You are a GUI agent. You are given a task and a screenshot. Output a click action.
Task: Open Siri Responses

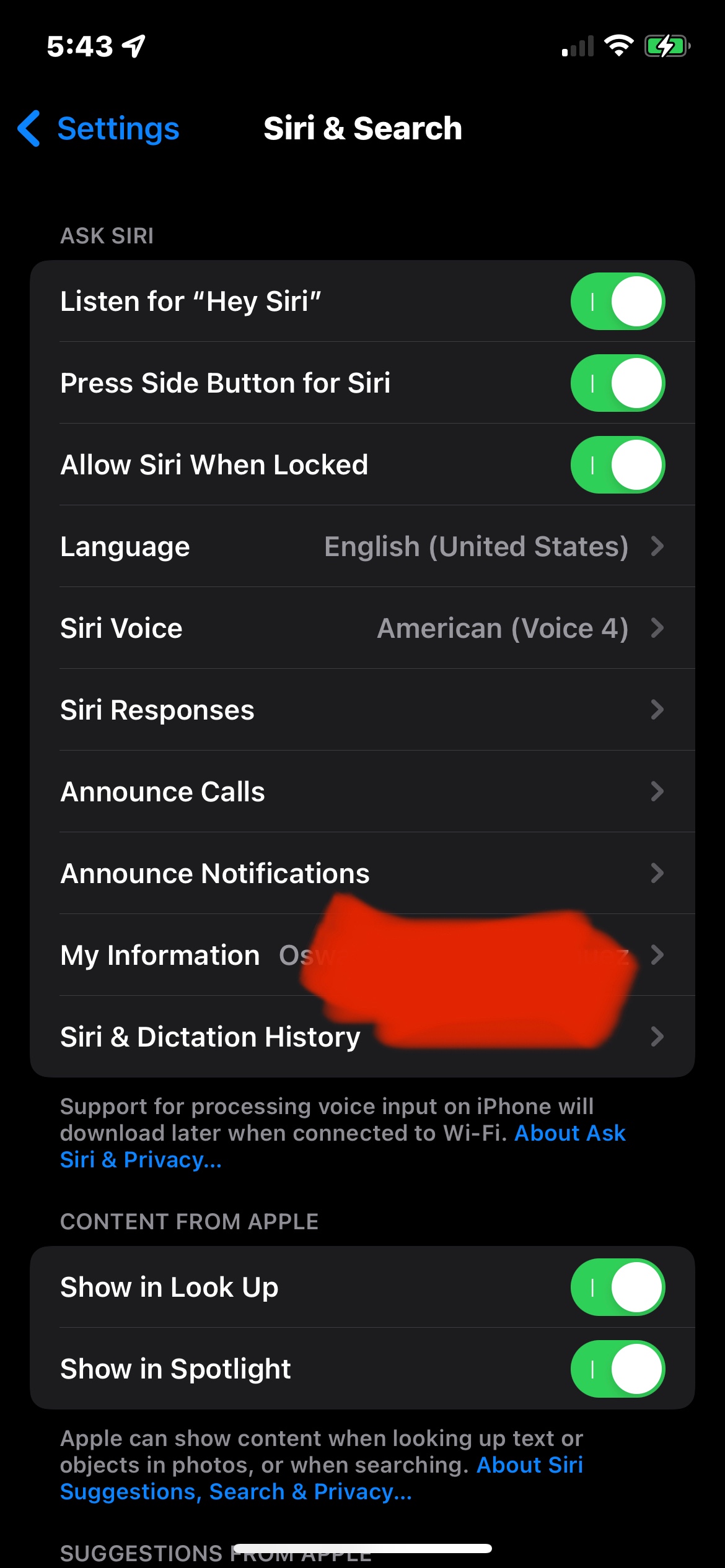pyautogui.click(x=362, y=710)
